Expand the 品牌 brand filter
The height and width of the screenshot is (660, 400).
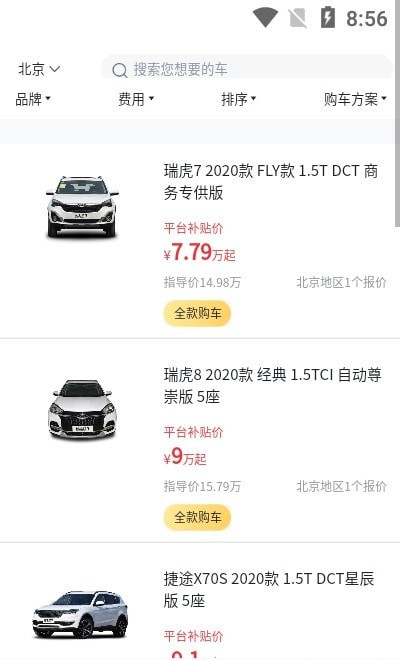(33, 99)
